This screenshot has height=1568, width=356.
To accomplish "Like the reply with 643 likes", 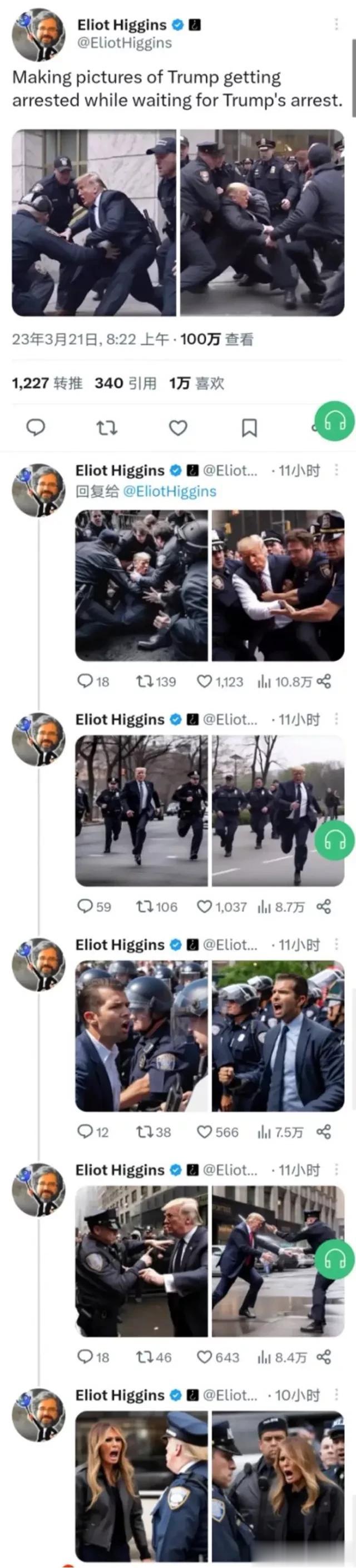I will coord(205,1357).
